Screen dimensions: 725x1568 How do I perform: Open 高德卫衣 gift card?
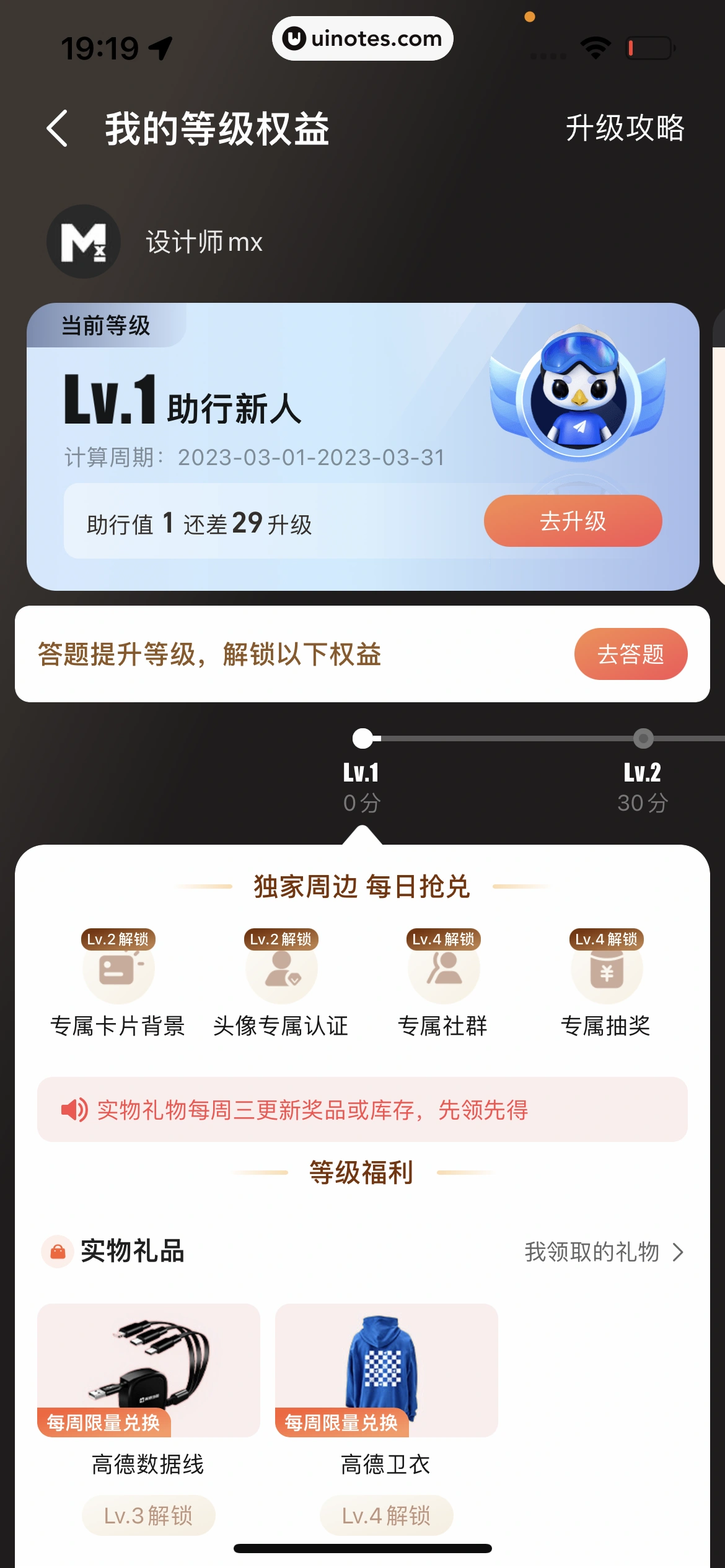click(386, 1370)
